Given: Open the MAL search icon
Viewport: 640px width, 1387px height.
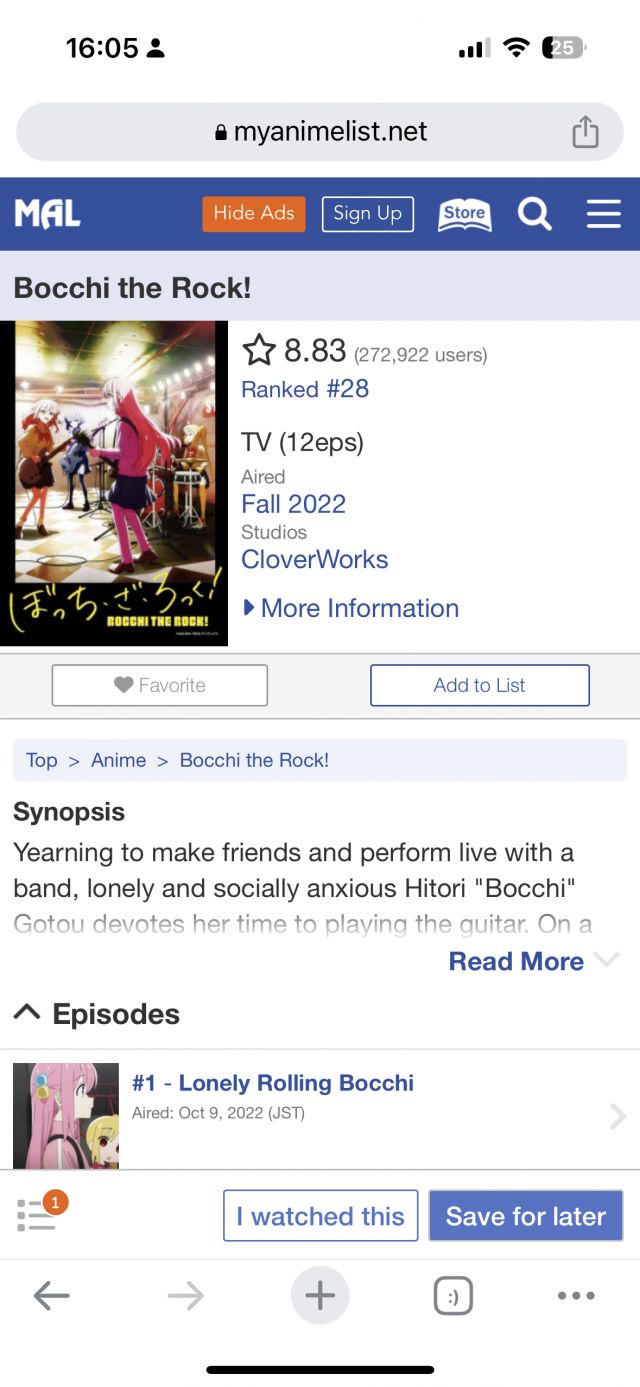Looking at the screenshot, I should coord(534,214).
